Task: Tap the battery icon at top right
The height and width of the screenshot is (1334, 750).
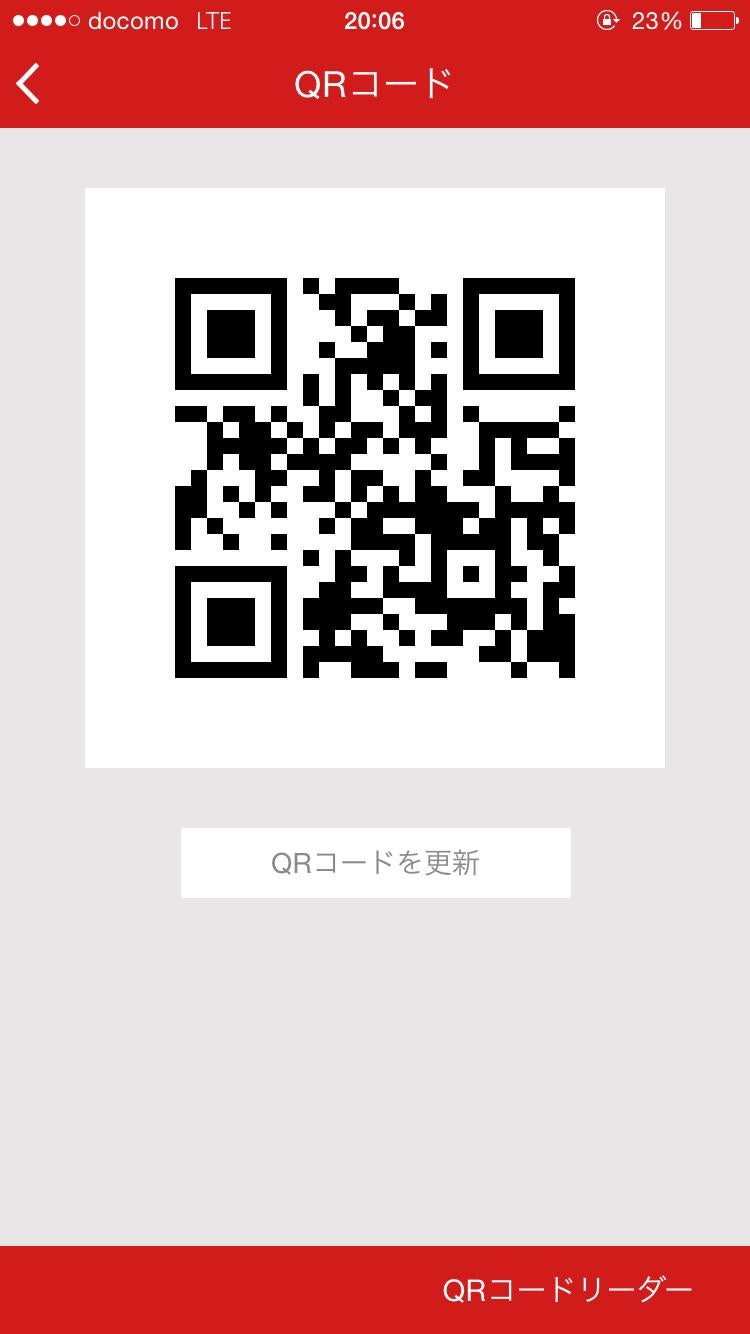Action: (x=712, y=20)
